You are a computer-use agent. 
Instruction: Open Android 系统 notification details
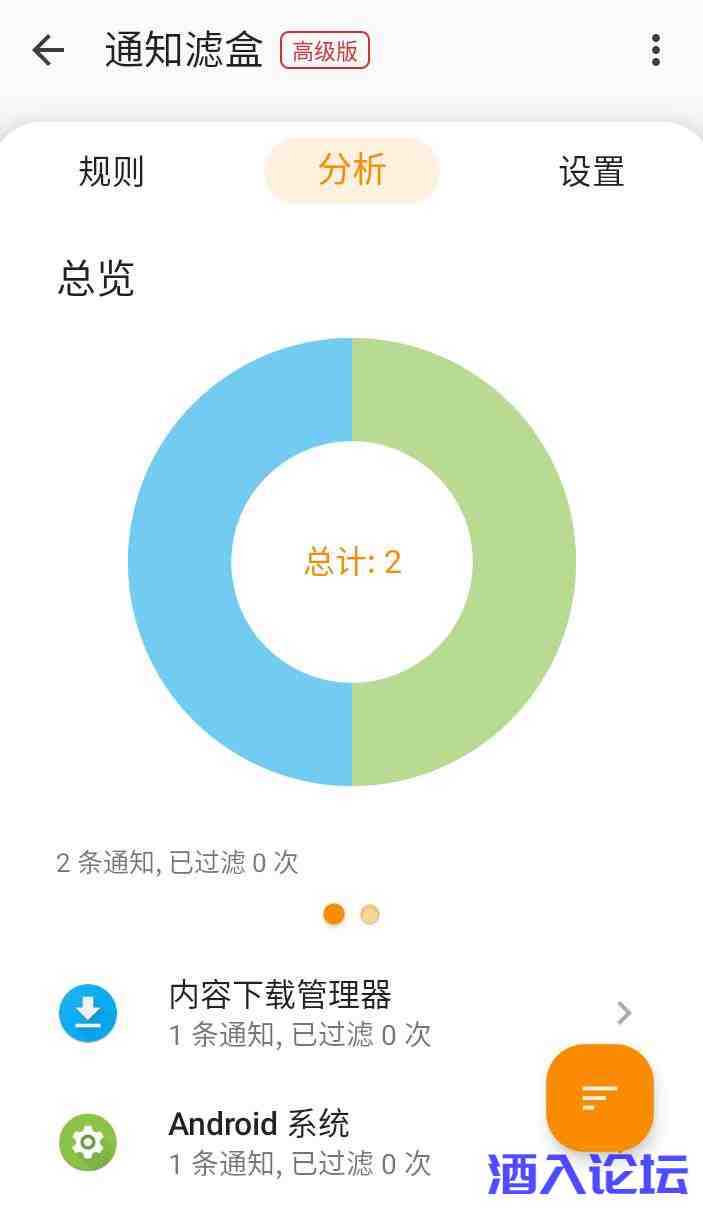point(280,1142)
